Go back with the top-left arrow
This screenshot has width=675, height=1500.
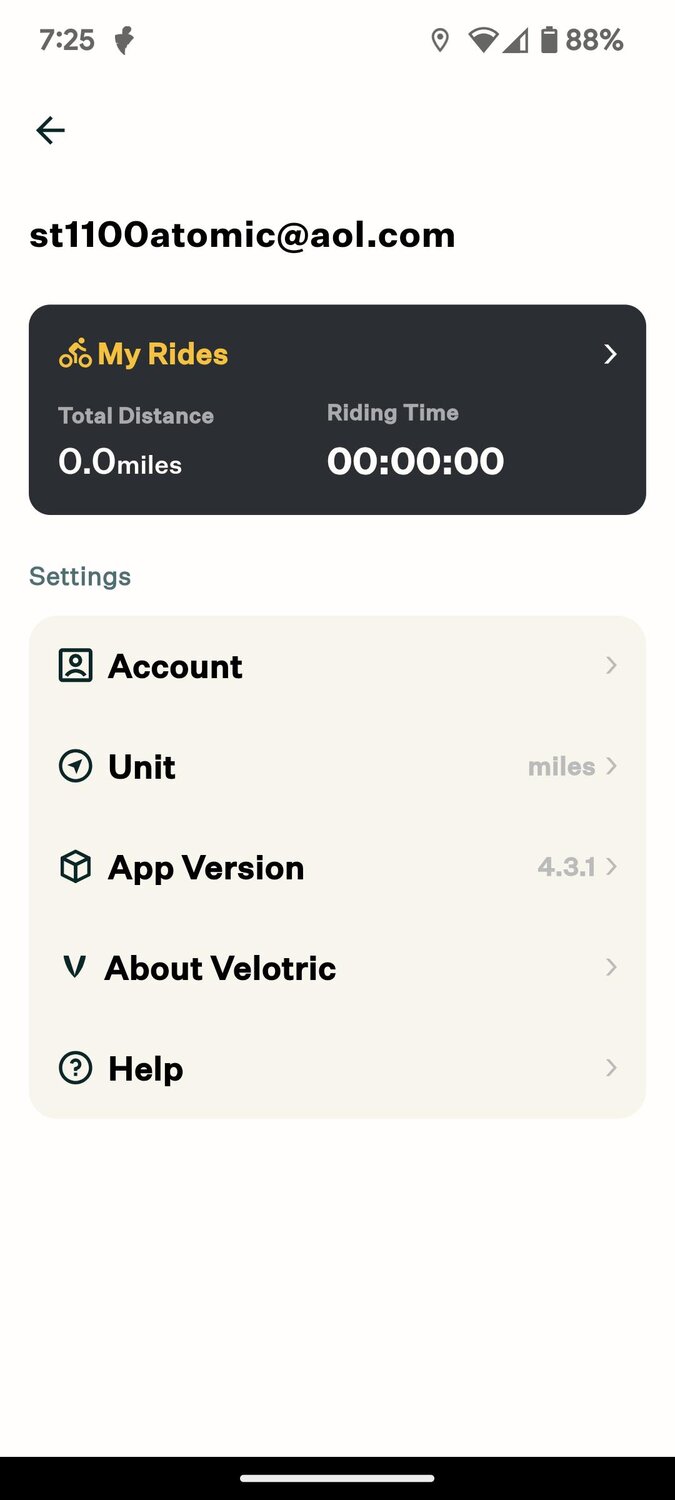pos(50,130)
